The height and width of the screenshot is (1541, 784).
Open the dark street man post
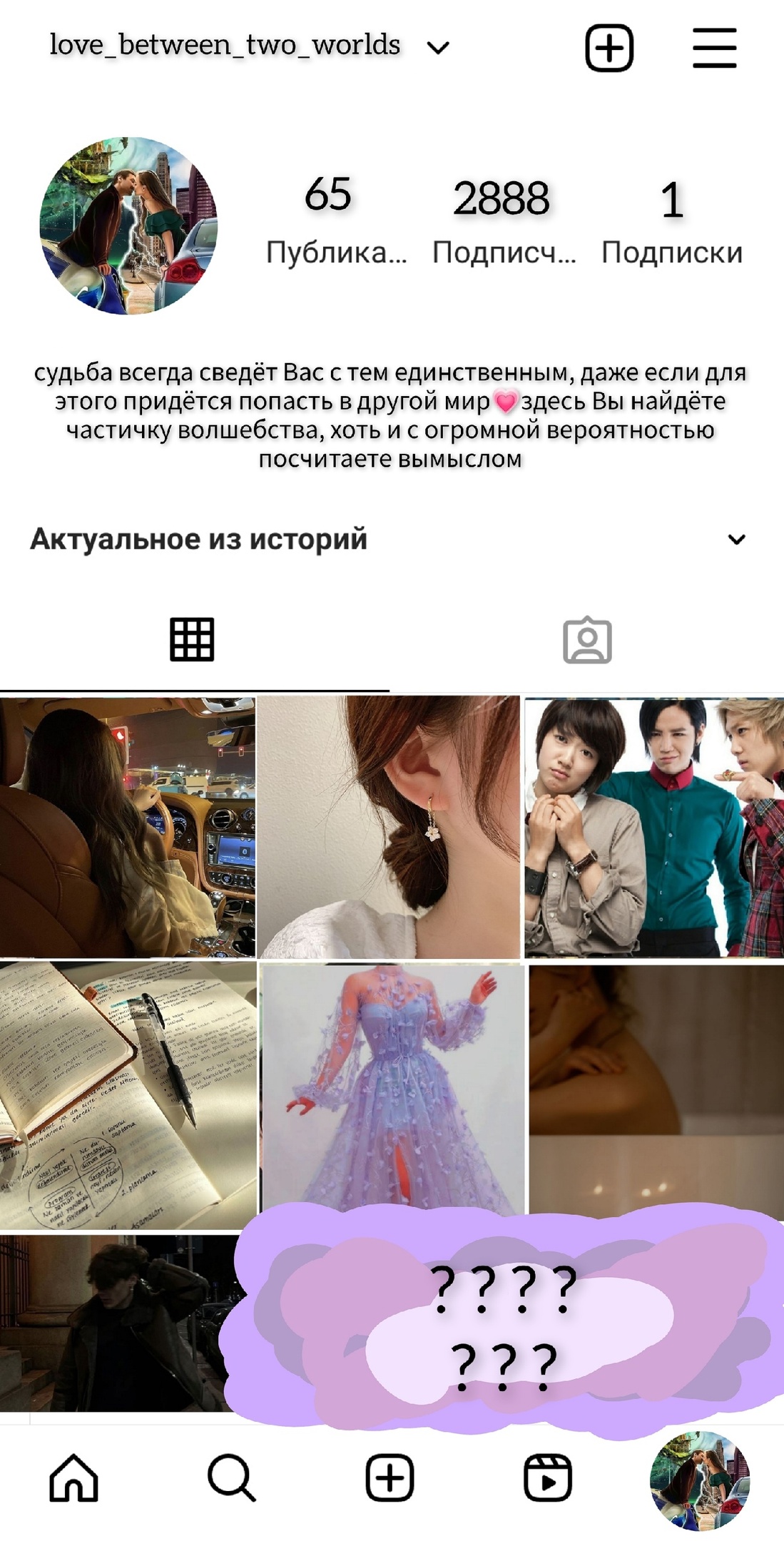click(x=118, y=1323)
